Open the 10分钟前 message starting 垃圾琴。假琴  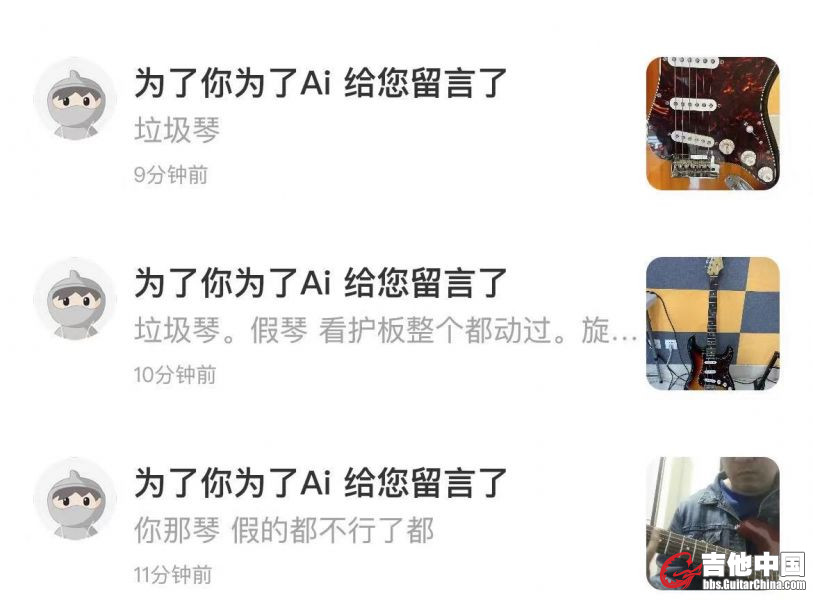click(x=385, y=331)
